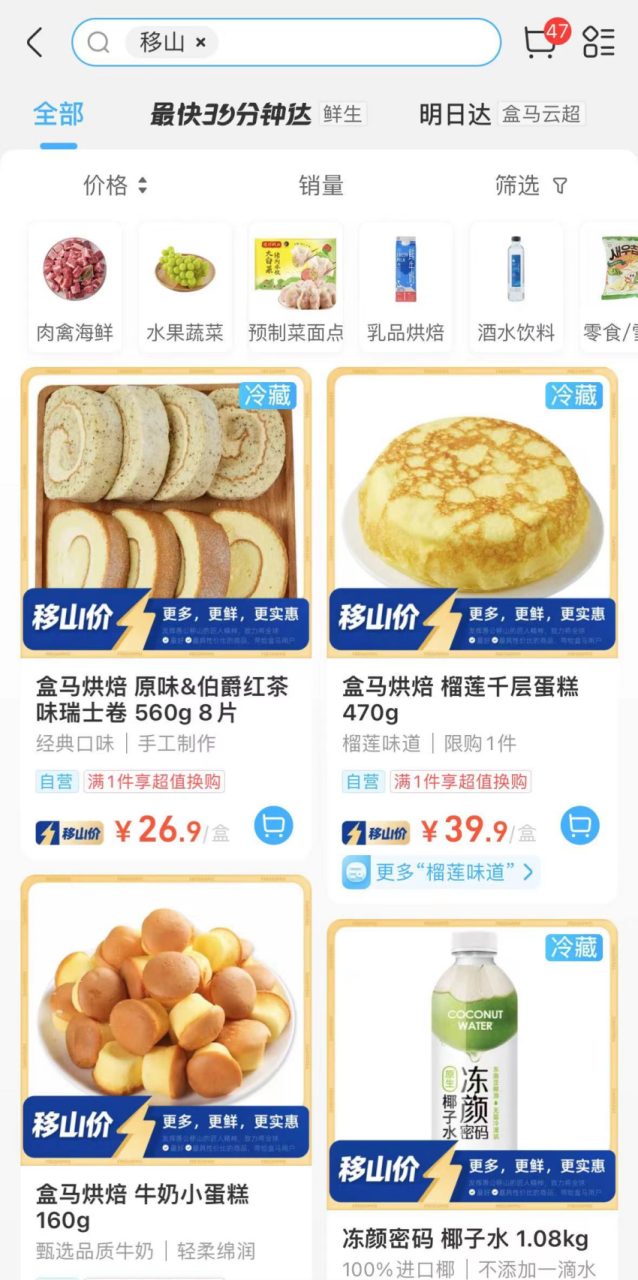This screenshot has height=1280, width=638.
Task: Open the 更多“榴莲味道” link
Action: coord(442,872)
